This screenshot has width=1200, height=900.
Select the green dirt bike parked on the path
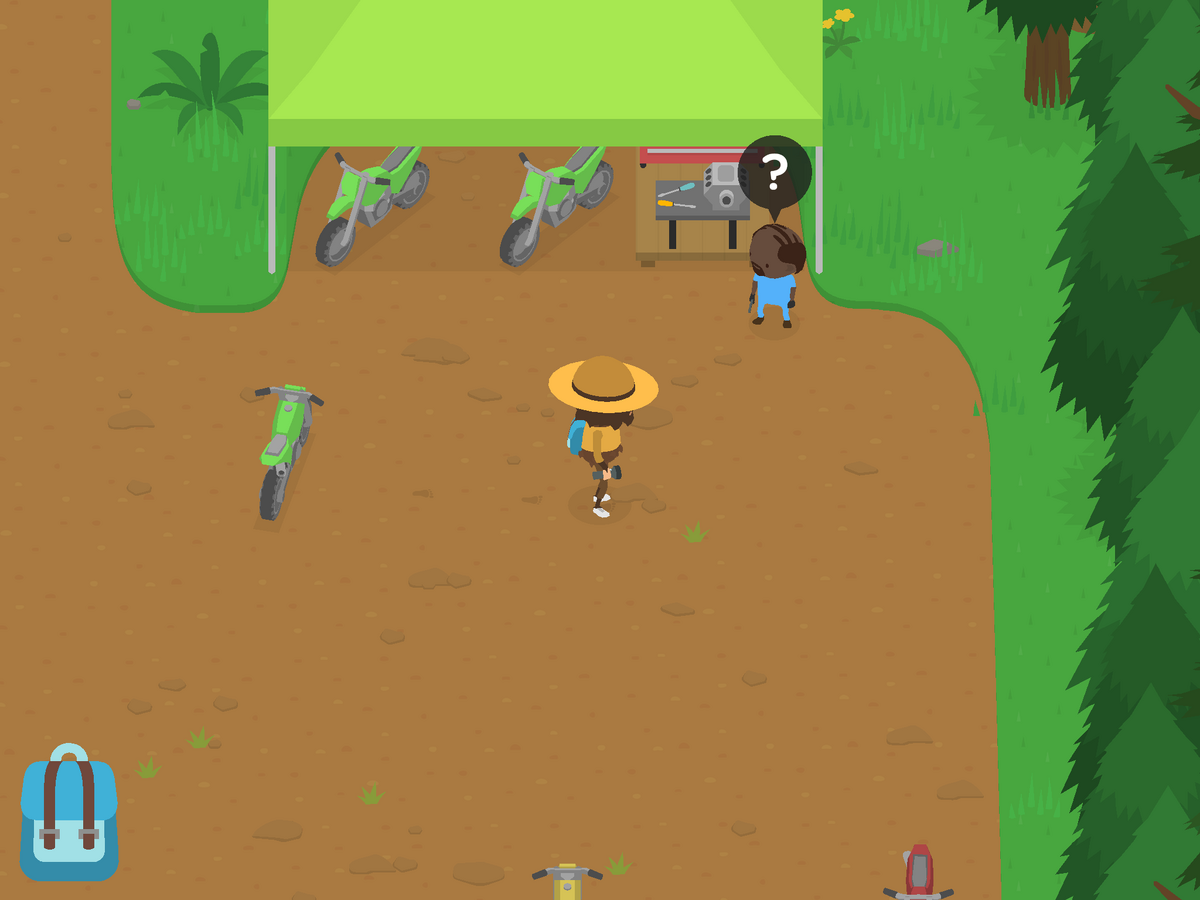(x=284, y=448)
